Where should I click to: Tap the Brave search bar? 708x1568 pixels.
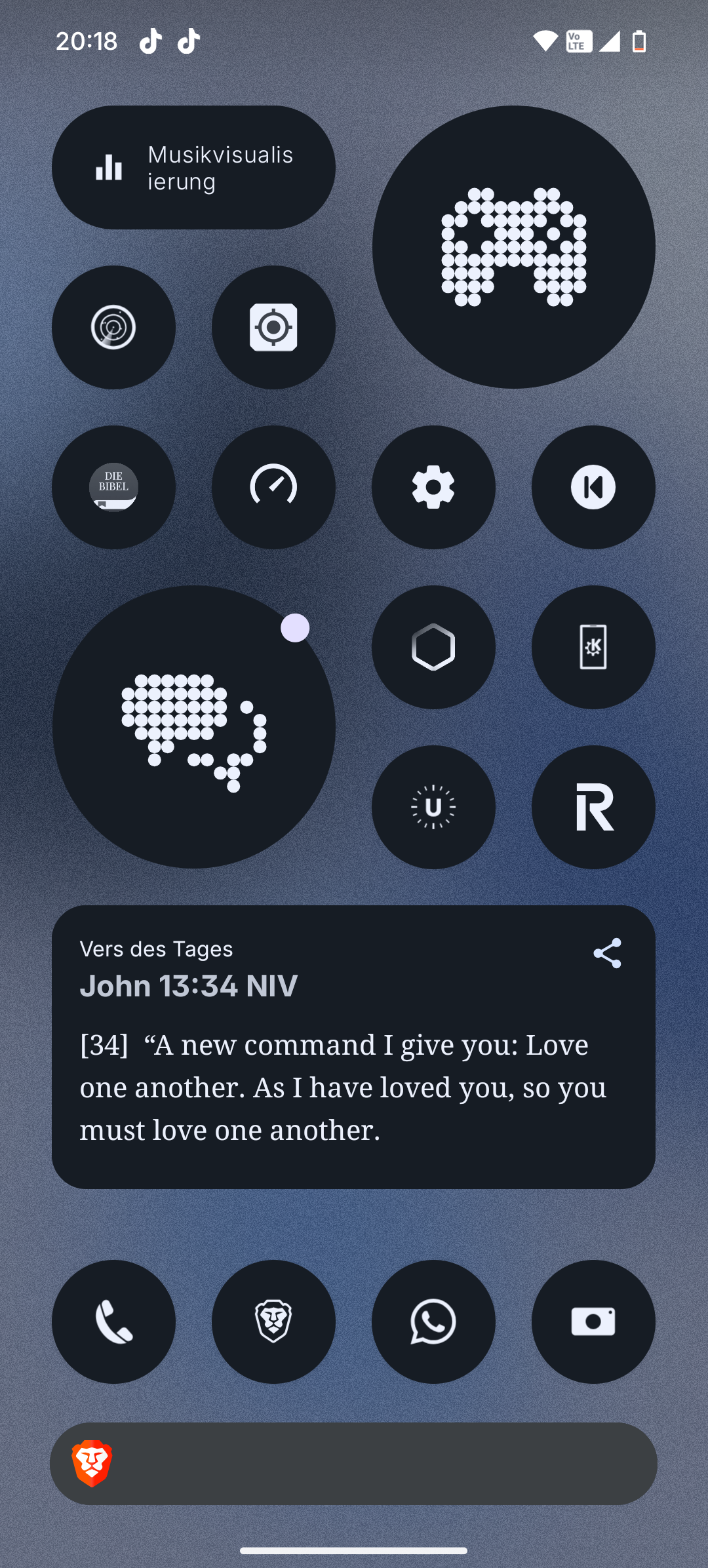tap(367, 1464)
